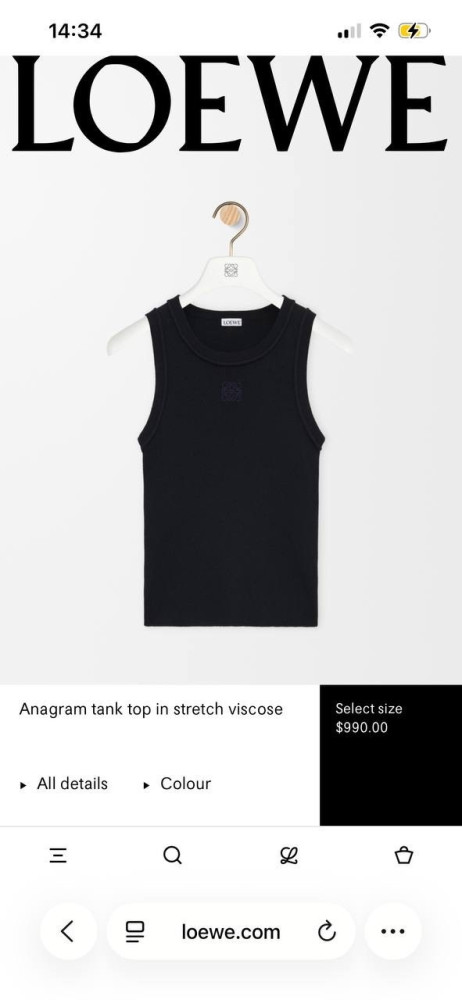This screenshot has width=462, height=1000.
Task: Reload the loewe.com page
Action: 327,932
